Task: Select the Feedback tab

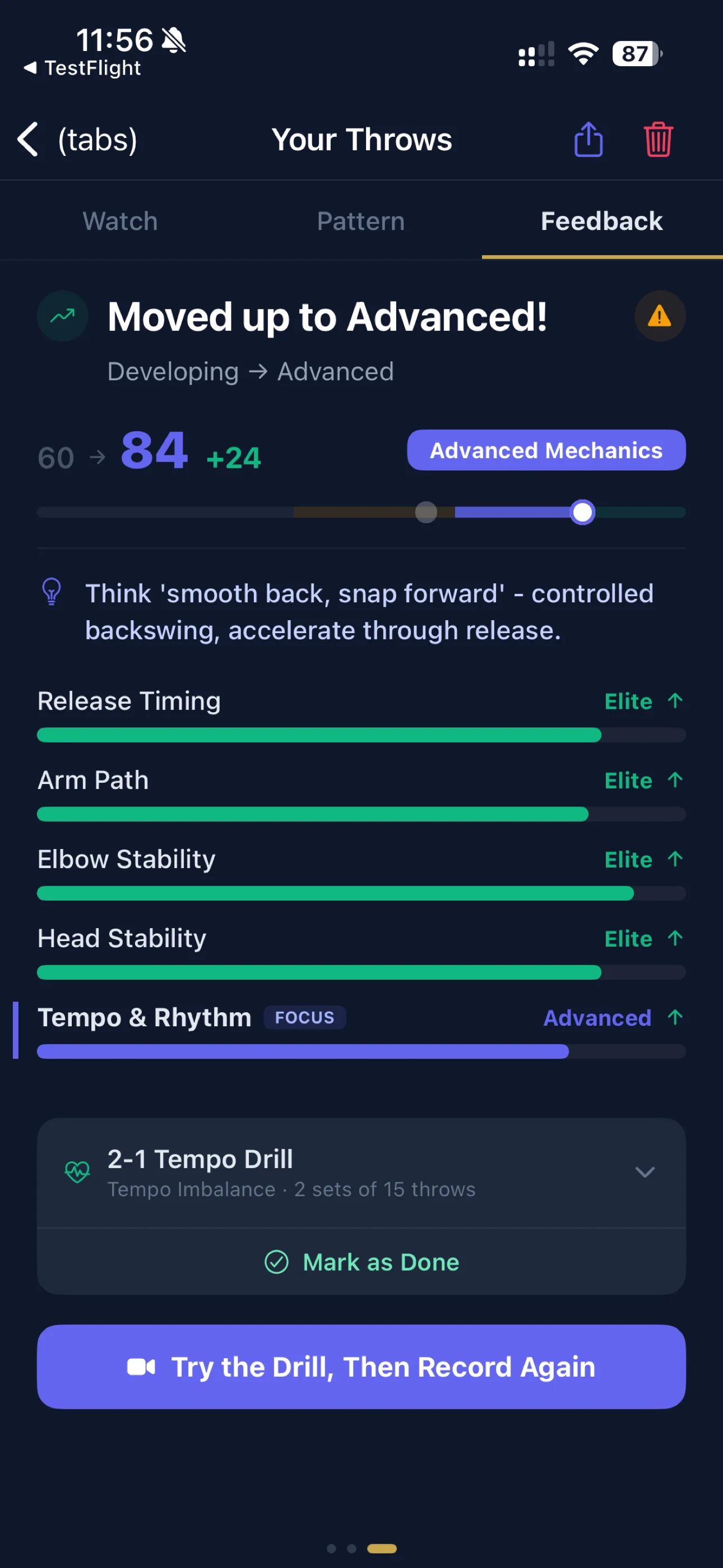Action: click(x=601, y=221)
